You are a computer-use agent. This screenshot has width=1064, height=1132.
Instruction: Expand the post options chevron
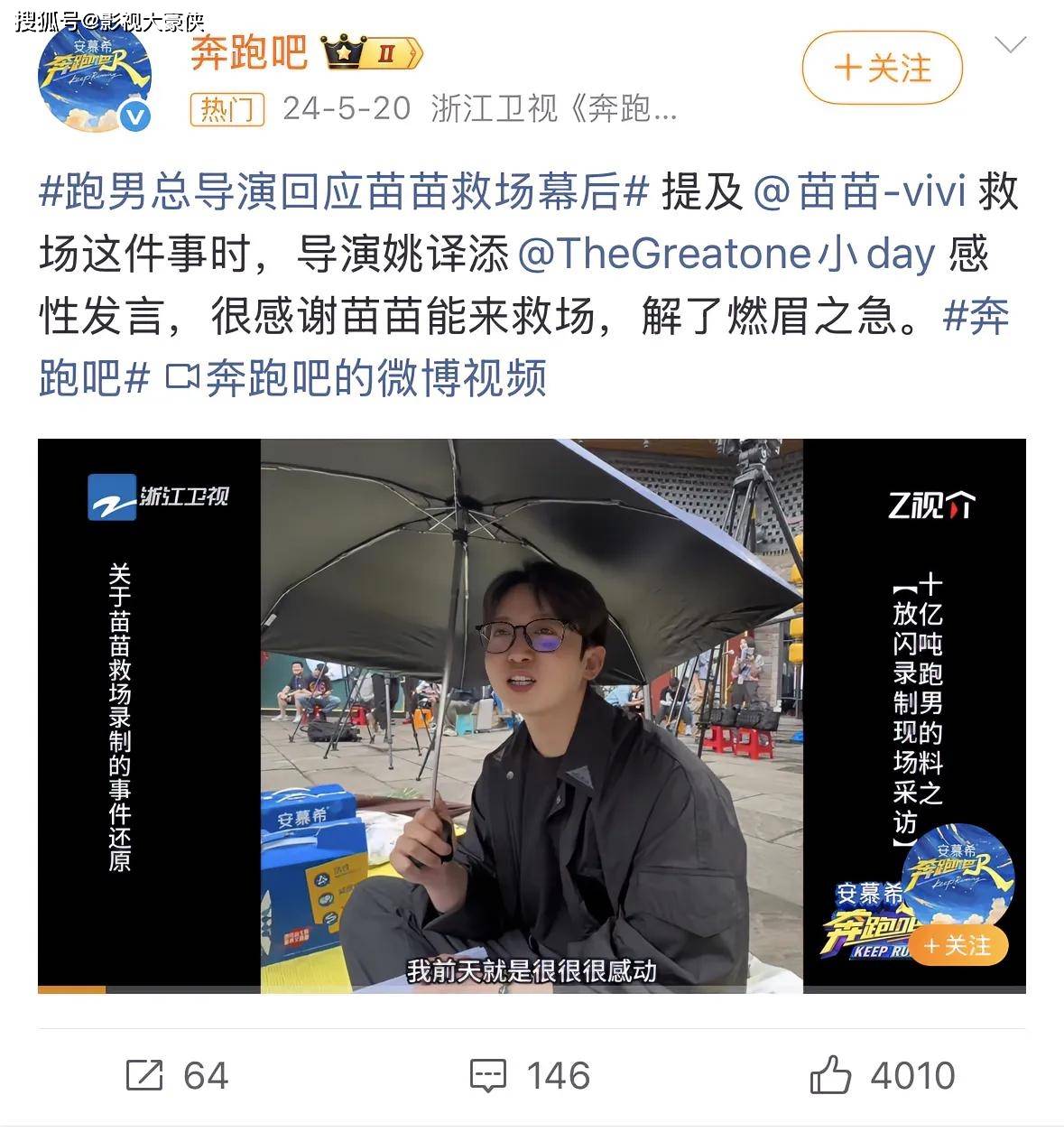pyautogui.click(x=1009, y=45)
